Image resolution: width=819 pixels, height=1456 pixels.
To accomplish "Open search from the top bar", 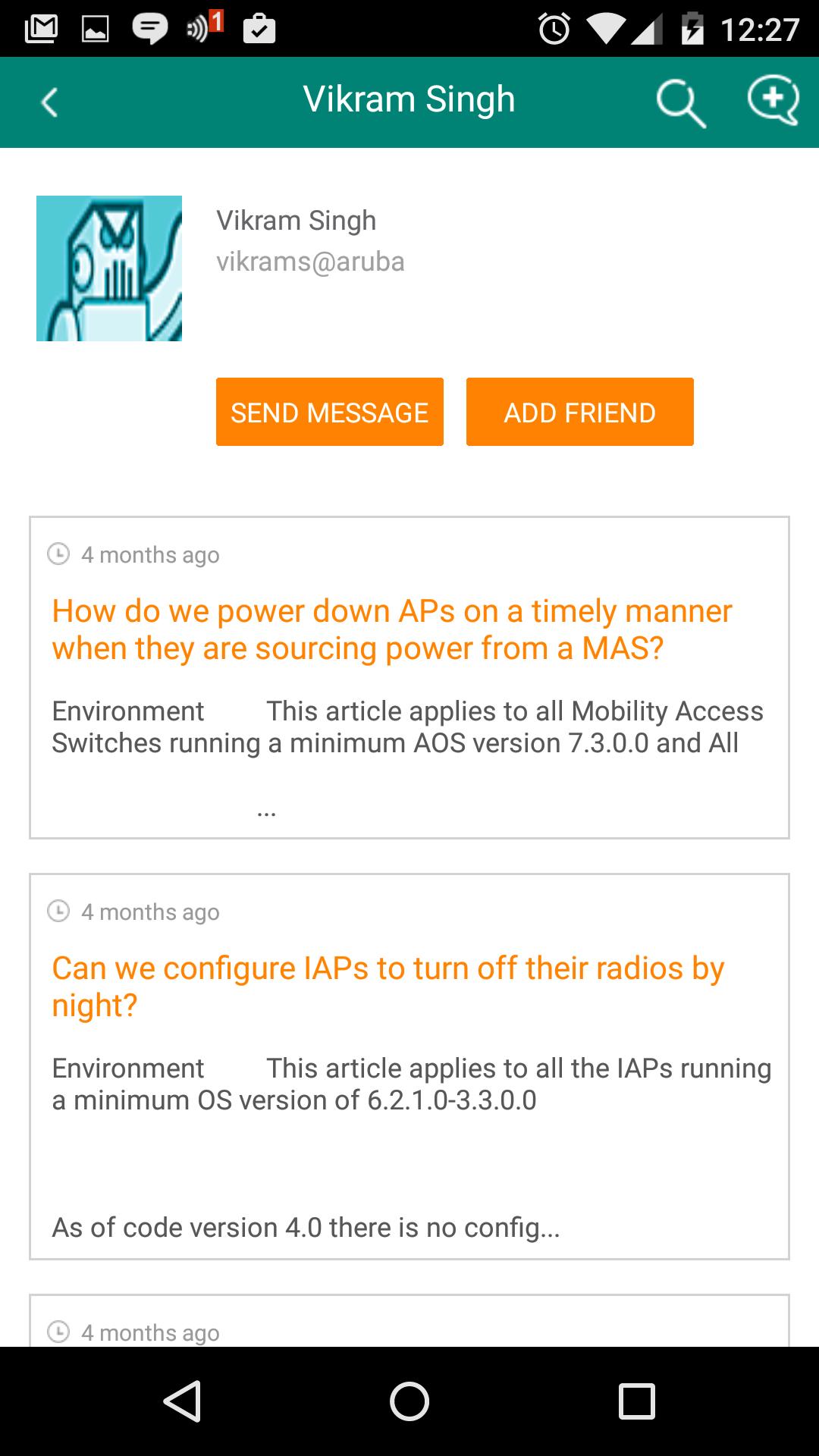I will click(681, 103).
